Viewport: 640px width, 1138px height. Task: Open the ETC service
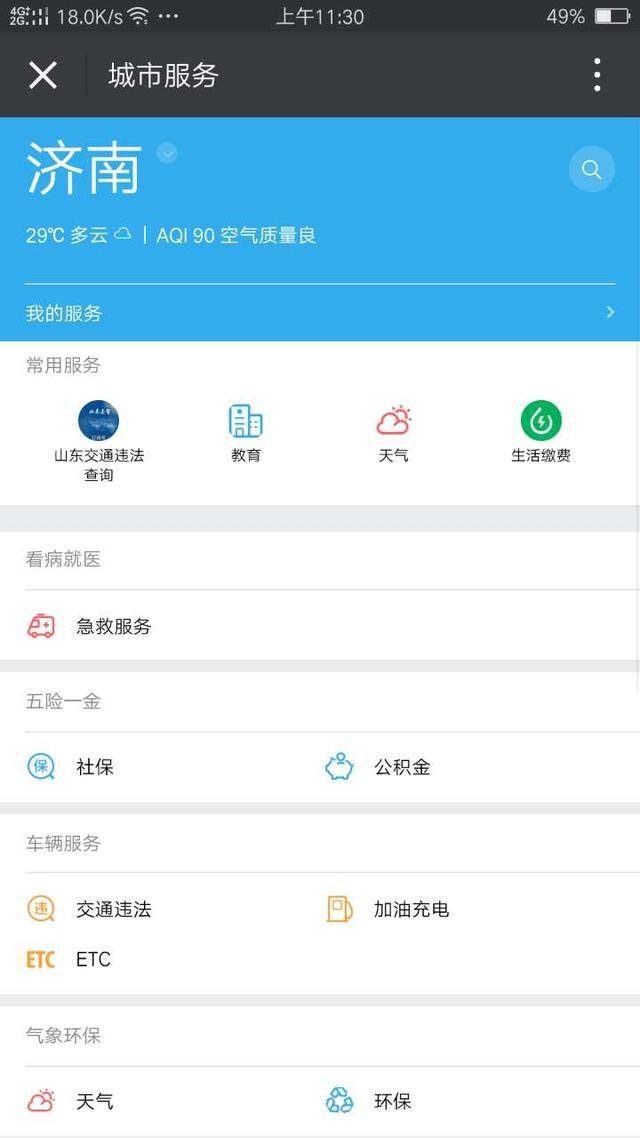[x=92, y=959]
